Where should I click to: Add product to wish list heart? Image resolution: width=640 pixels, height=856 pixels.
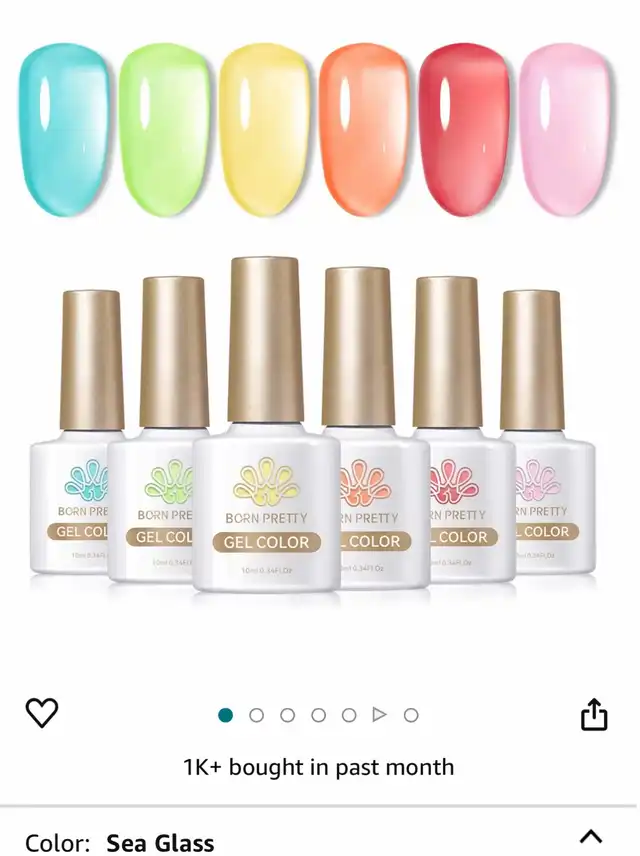point(41,713)
